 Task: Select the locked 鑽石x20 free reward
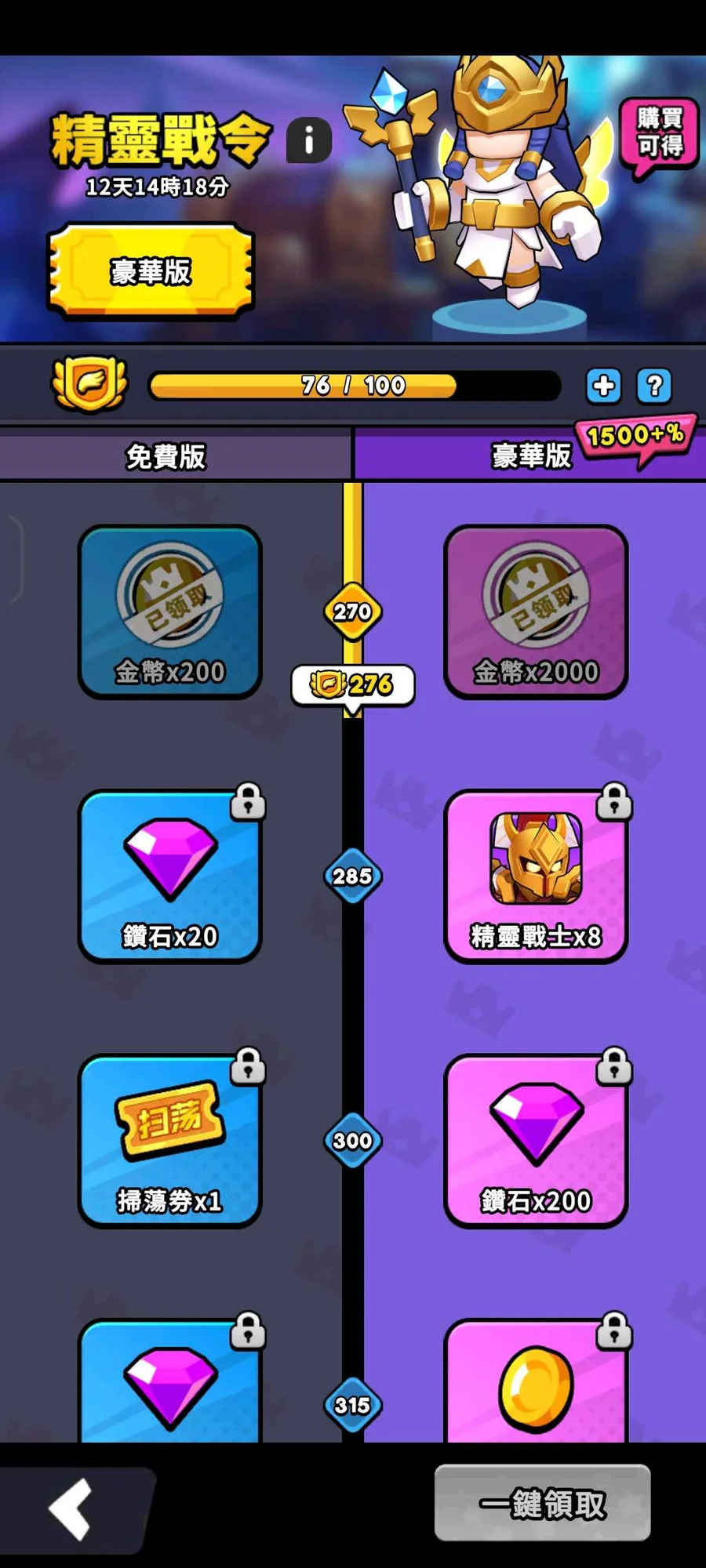[169, 876]
